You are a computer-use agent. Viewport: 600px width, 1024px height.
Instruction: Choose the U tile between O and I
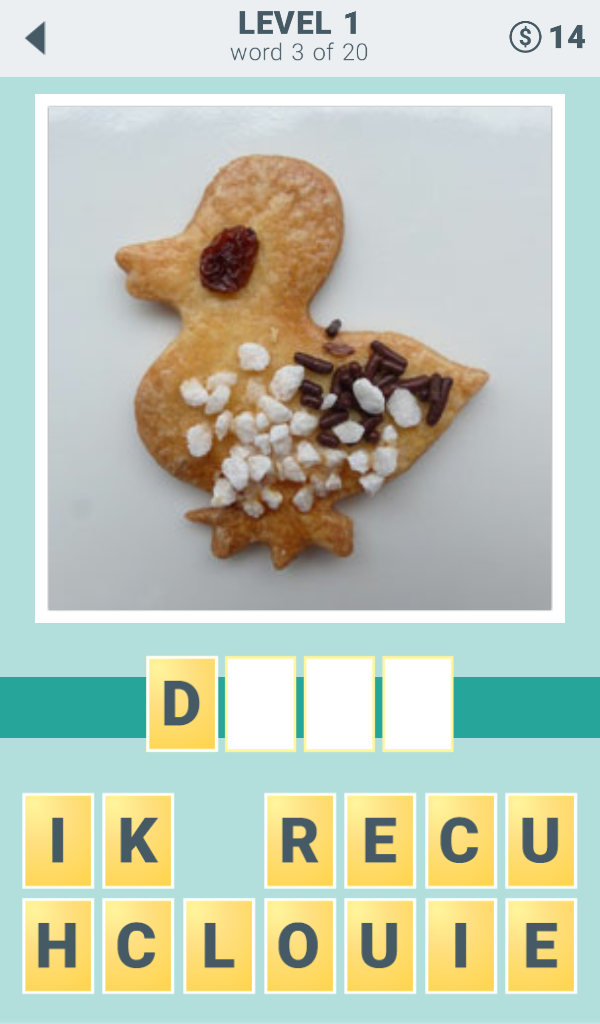click(x=380, y=945)
